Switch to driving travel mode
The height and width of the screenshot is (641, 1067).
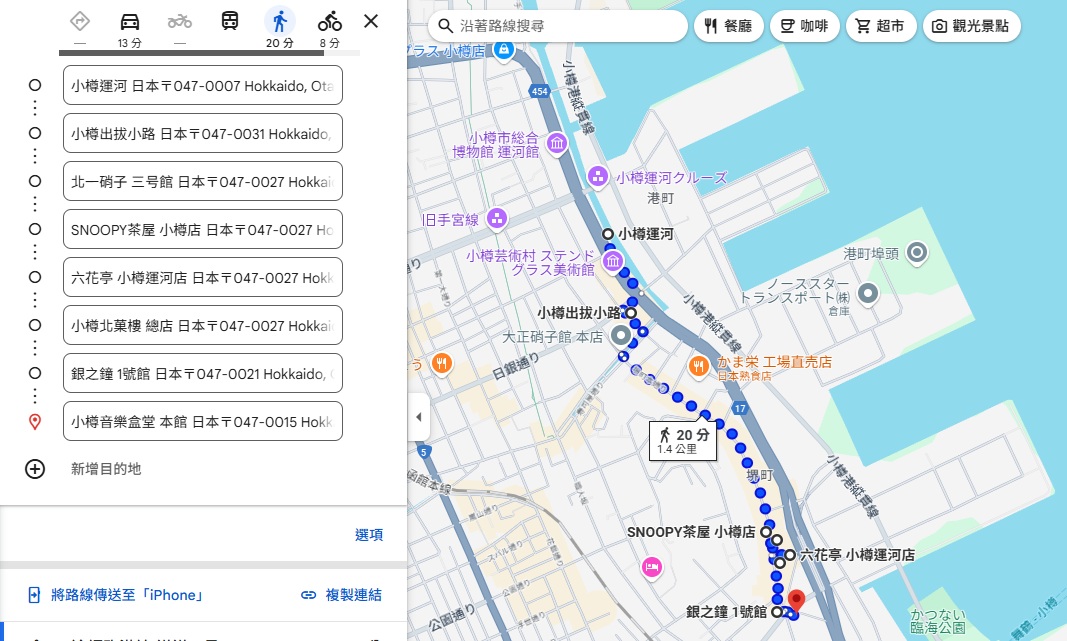point(129,22)
